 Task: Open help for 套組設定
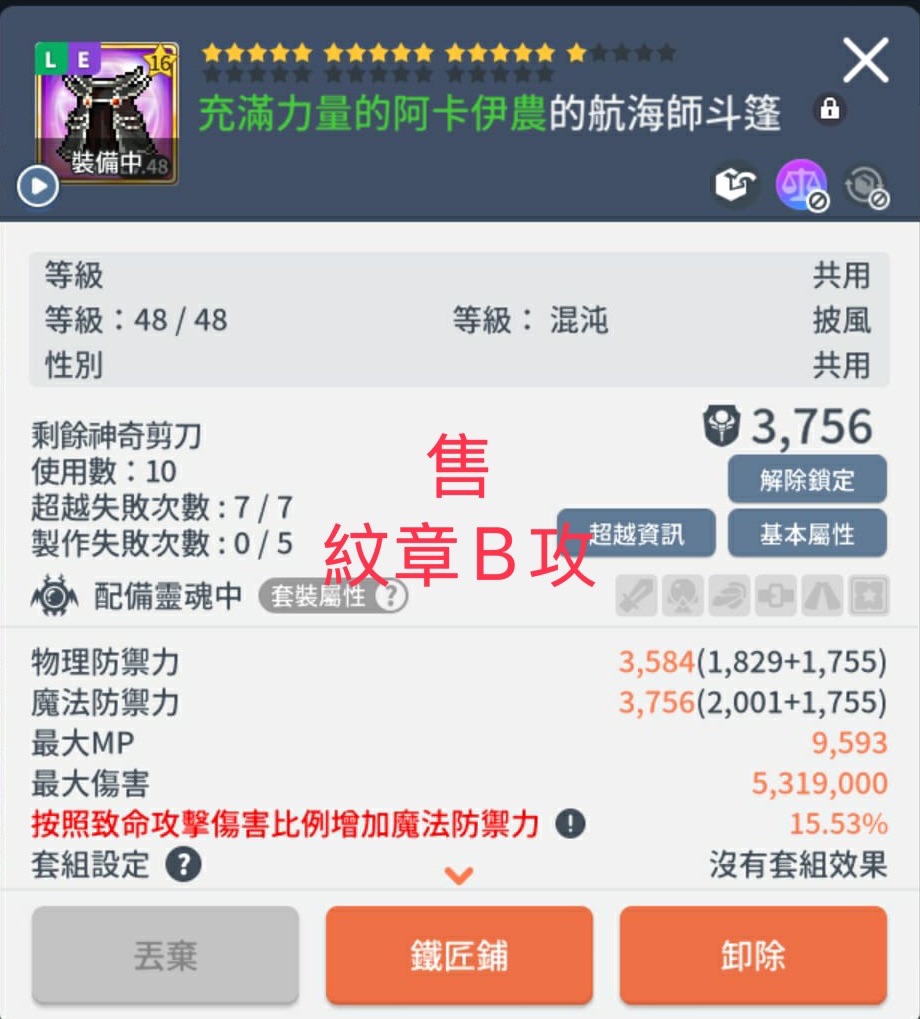click(184, 864)
